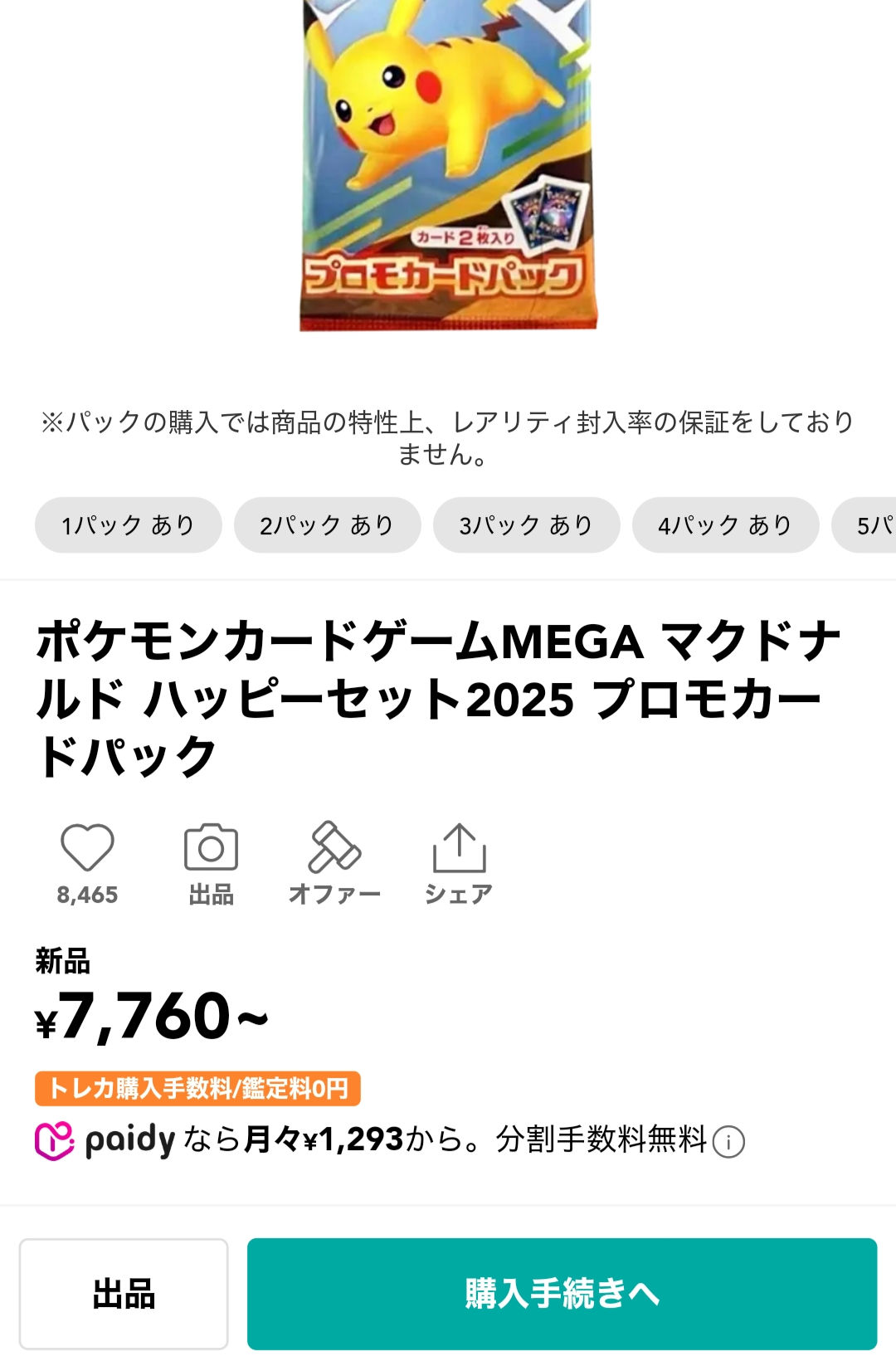The image size is (896, 1356).
Task: Tap the camera 出品 icon
Action: tap(211, 848)
